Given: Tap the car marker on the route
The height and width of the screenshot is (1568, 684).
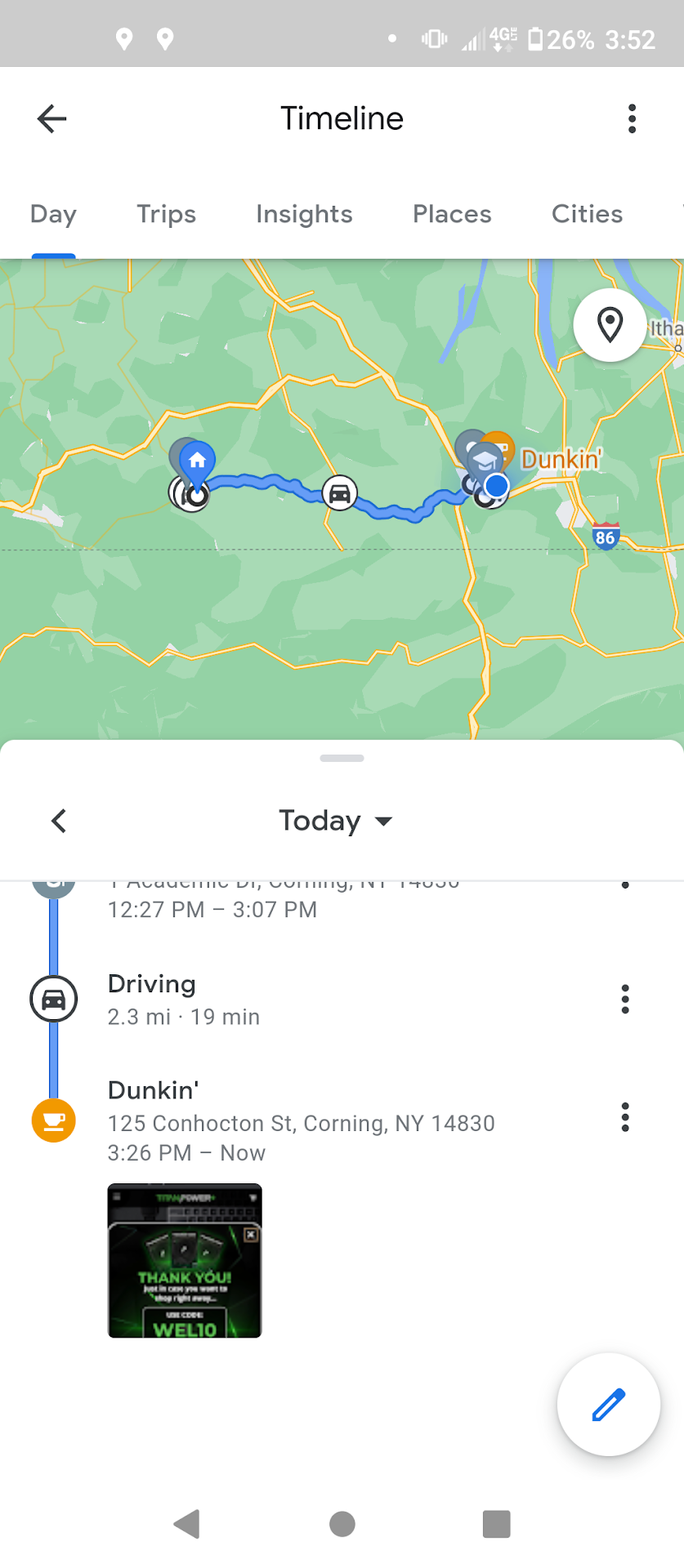Looking at the screenshot, I should (339, 493).
